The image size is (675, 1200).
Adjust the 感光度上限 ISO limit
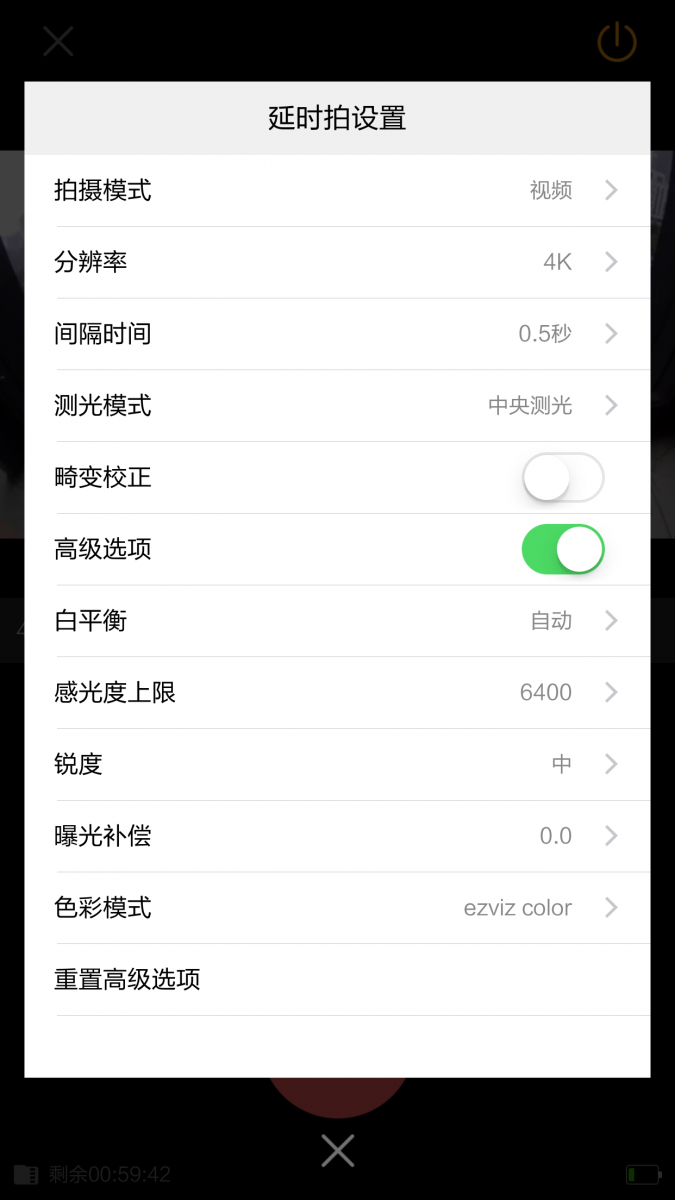337,693
